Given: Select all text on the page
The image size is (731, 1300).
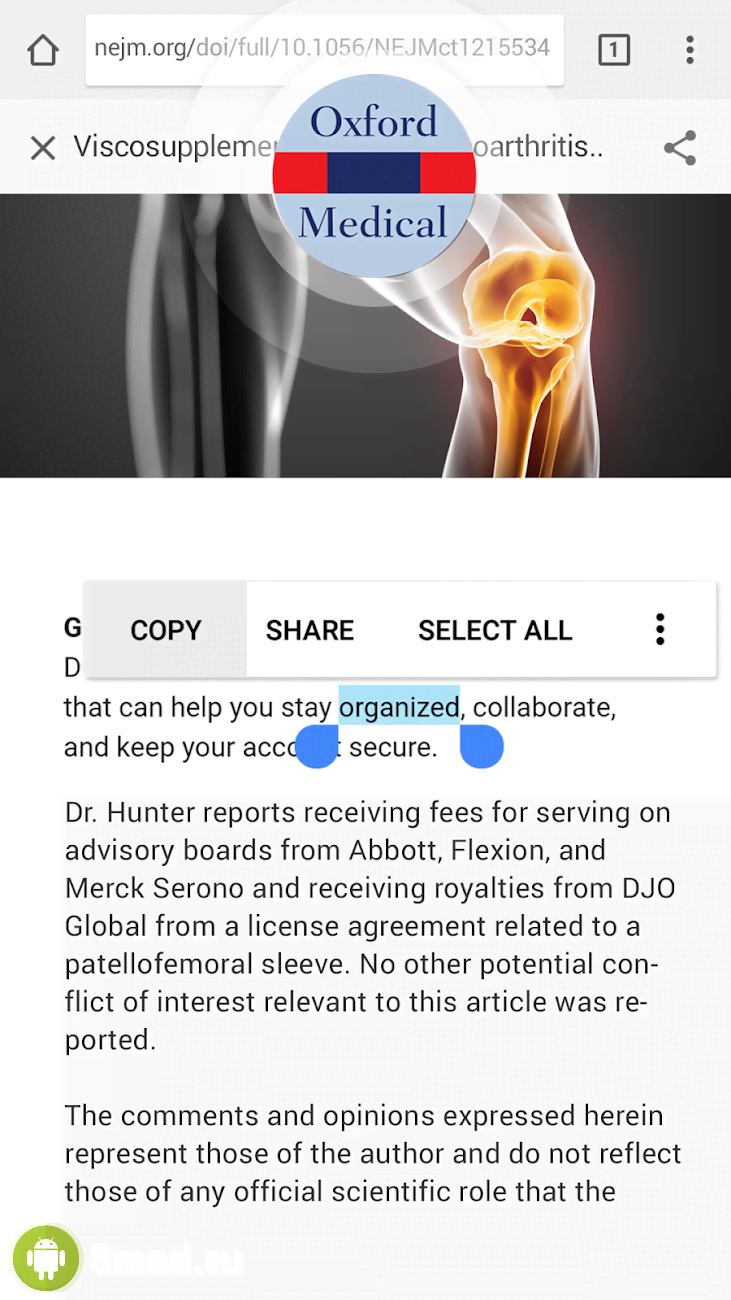Looking at the screenshot, I should coord(495,630).
